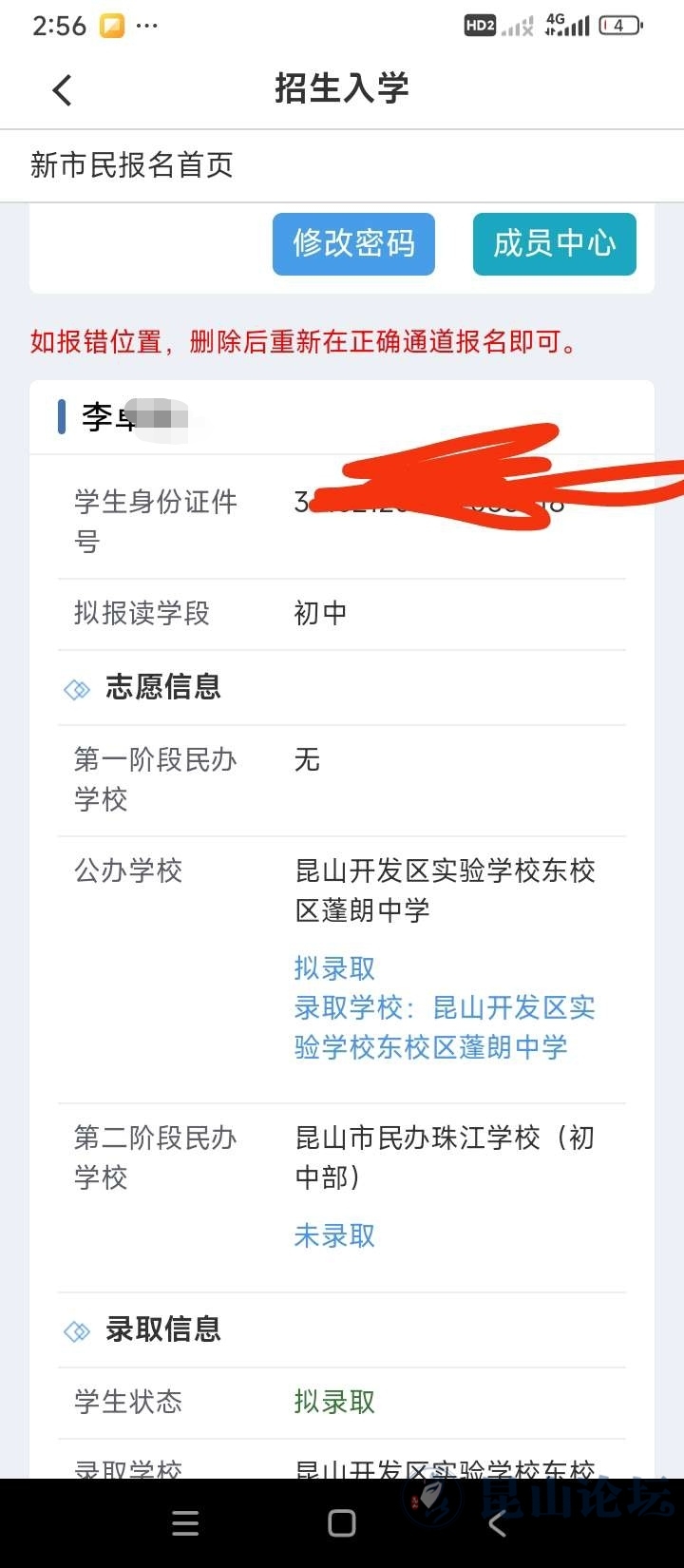Tap the system back button
This screenshot has height=1568, width=684.
[497, 1523]
